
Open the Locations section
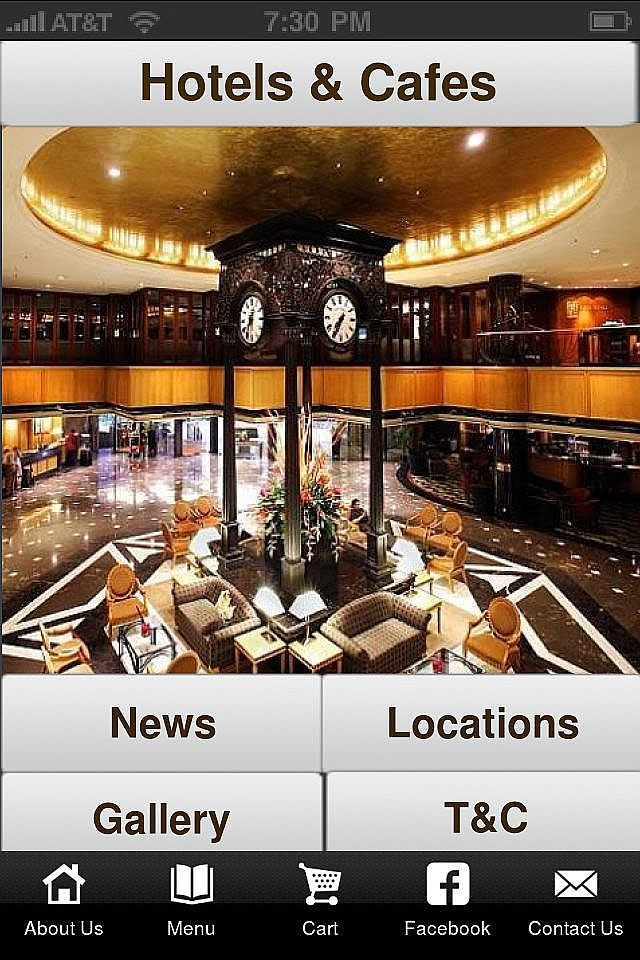(x=482, y=723)
